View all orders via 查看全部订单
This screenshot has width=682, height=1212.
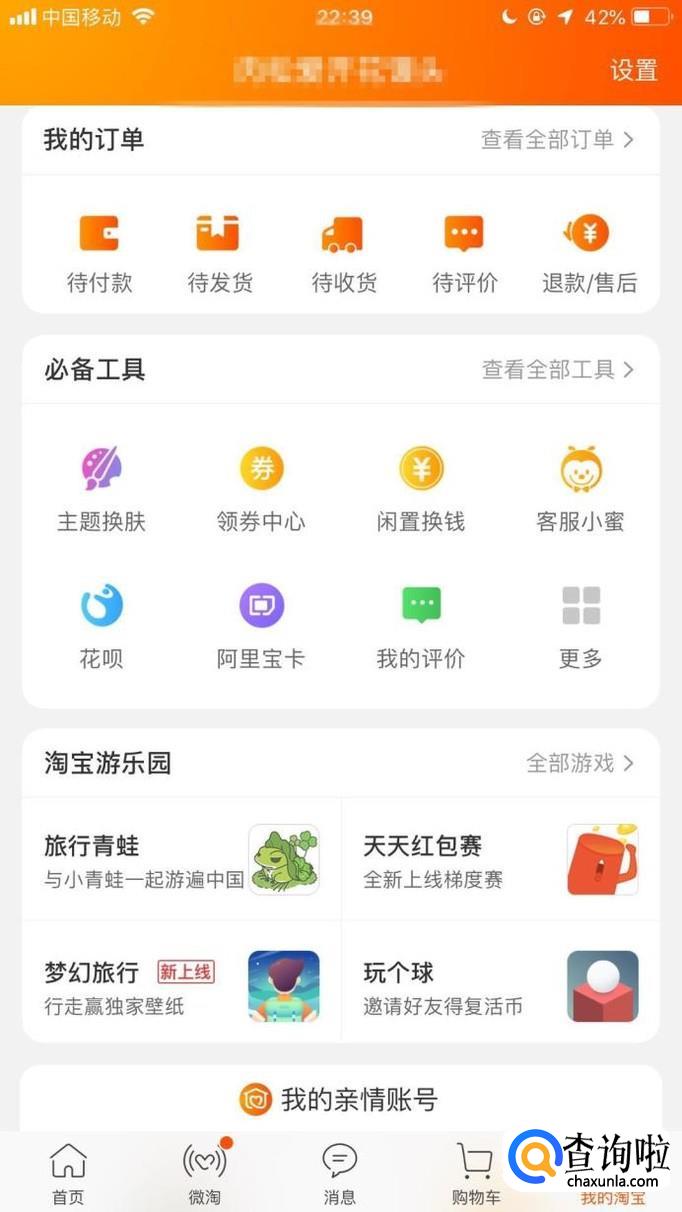coord(557,140)
